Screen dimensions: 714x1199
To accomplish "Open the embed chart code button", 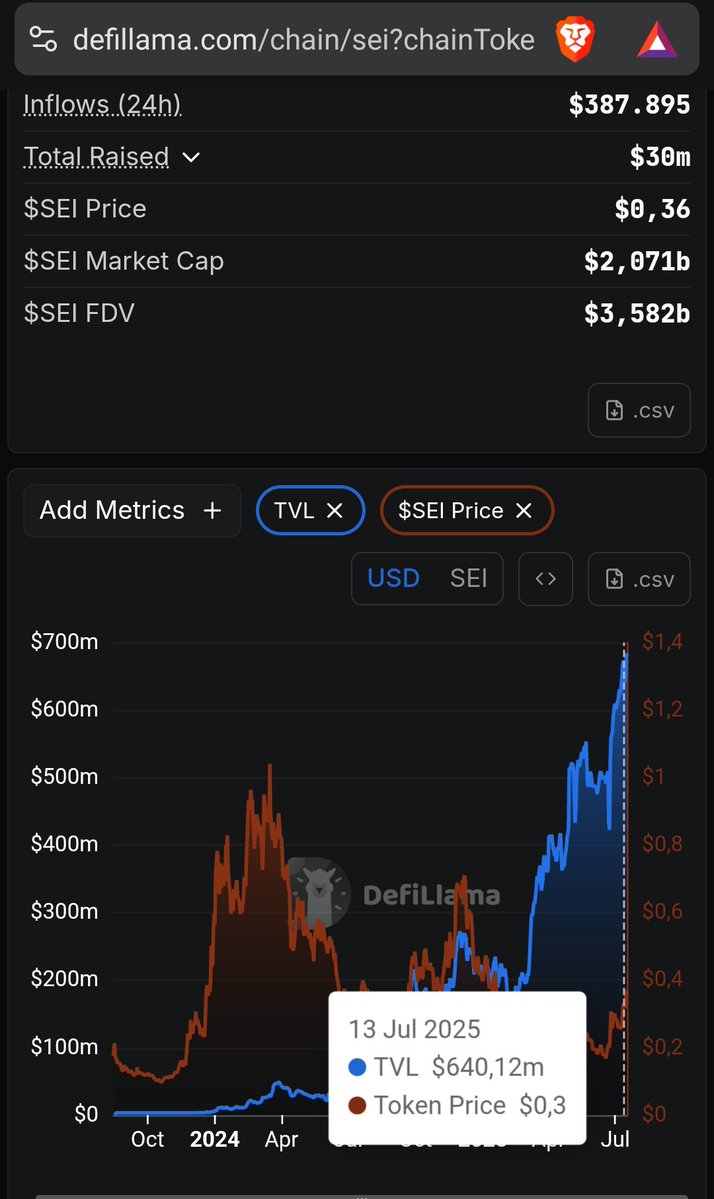I will tap(545, 579).
